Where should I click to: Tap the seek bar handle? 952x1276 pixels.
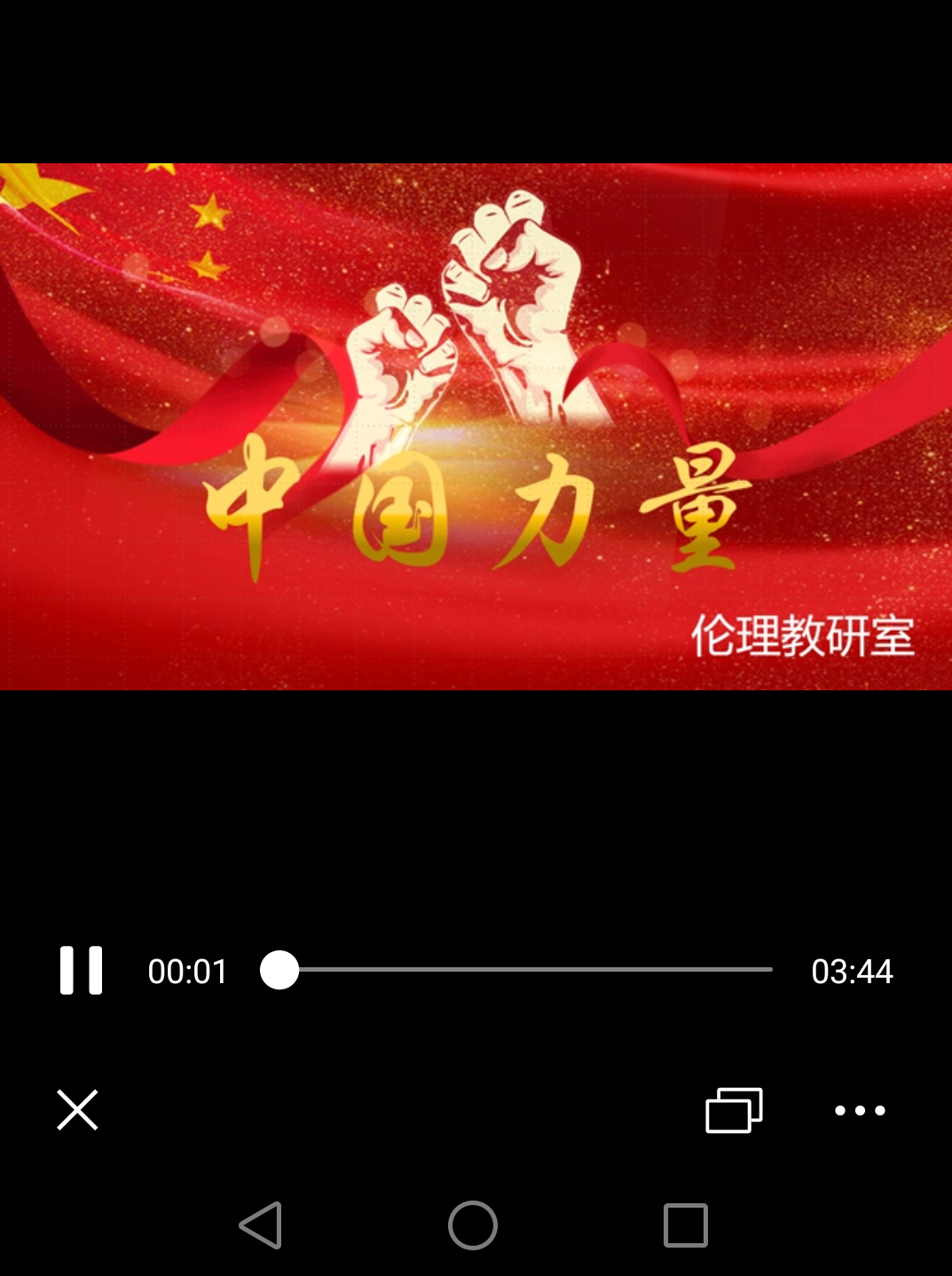pyautogui.click(x=279, y=970)
